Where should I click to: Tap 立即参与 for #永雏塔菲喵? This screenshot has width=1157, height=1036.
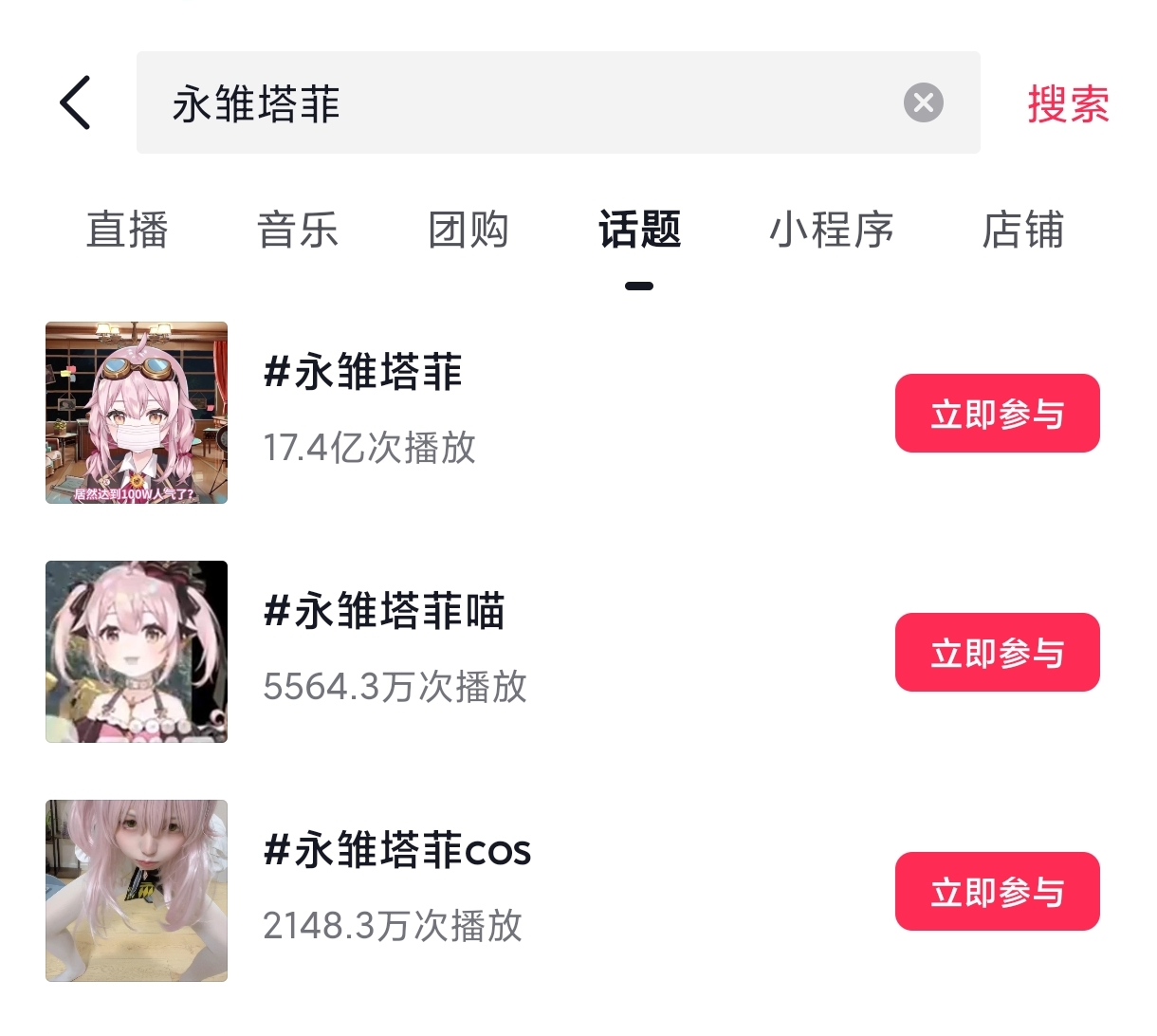[997, 653]
